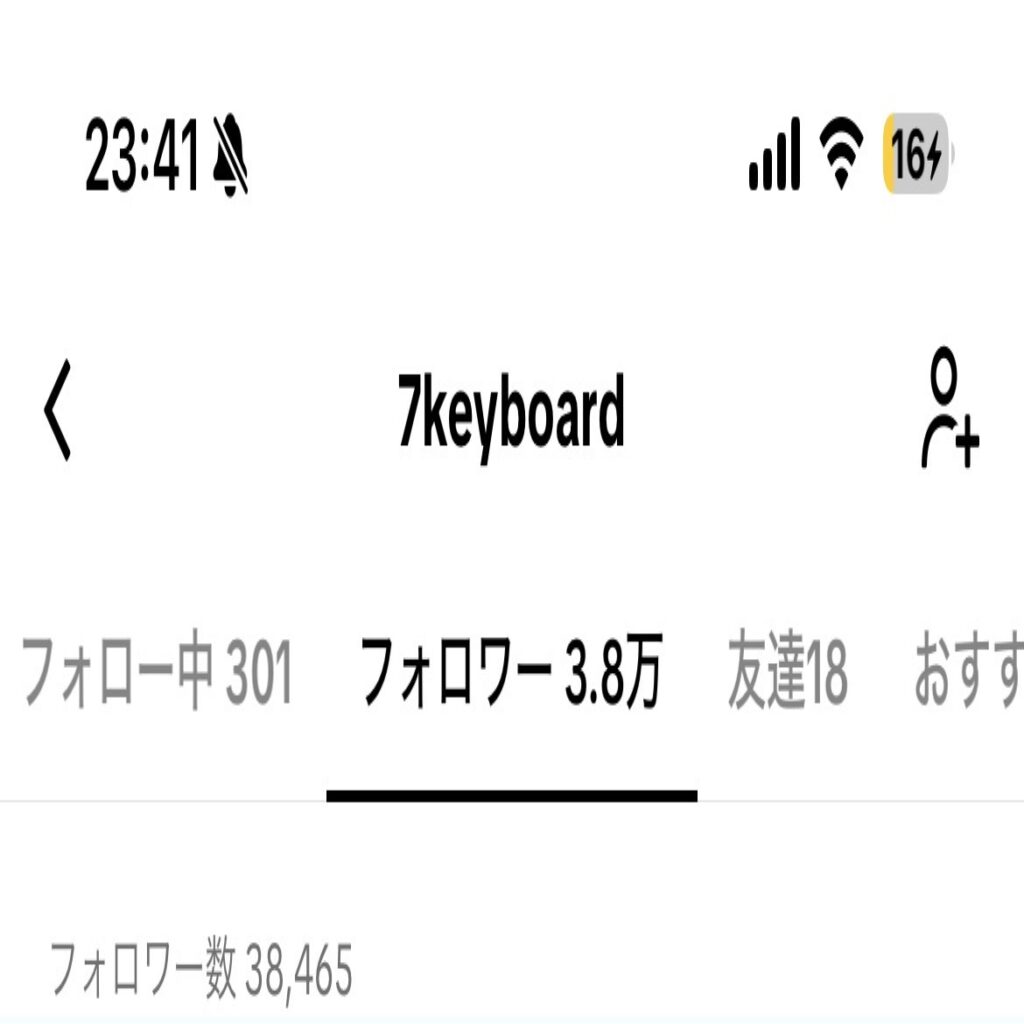Show the おすすめ tab
This screenshot has width=1024, height=1024.
[x=968, y=671]
